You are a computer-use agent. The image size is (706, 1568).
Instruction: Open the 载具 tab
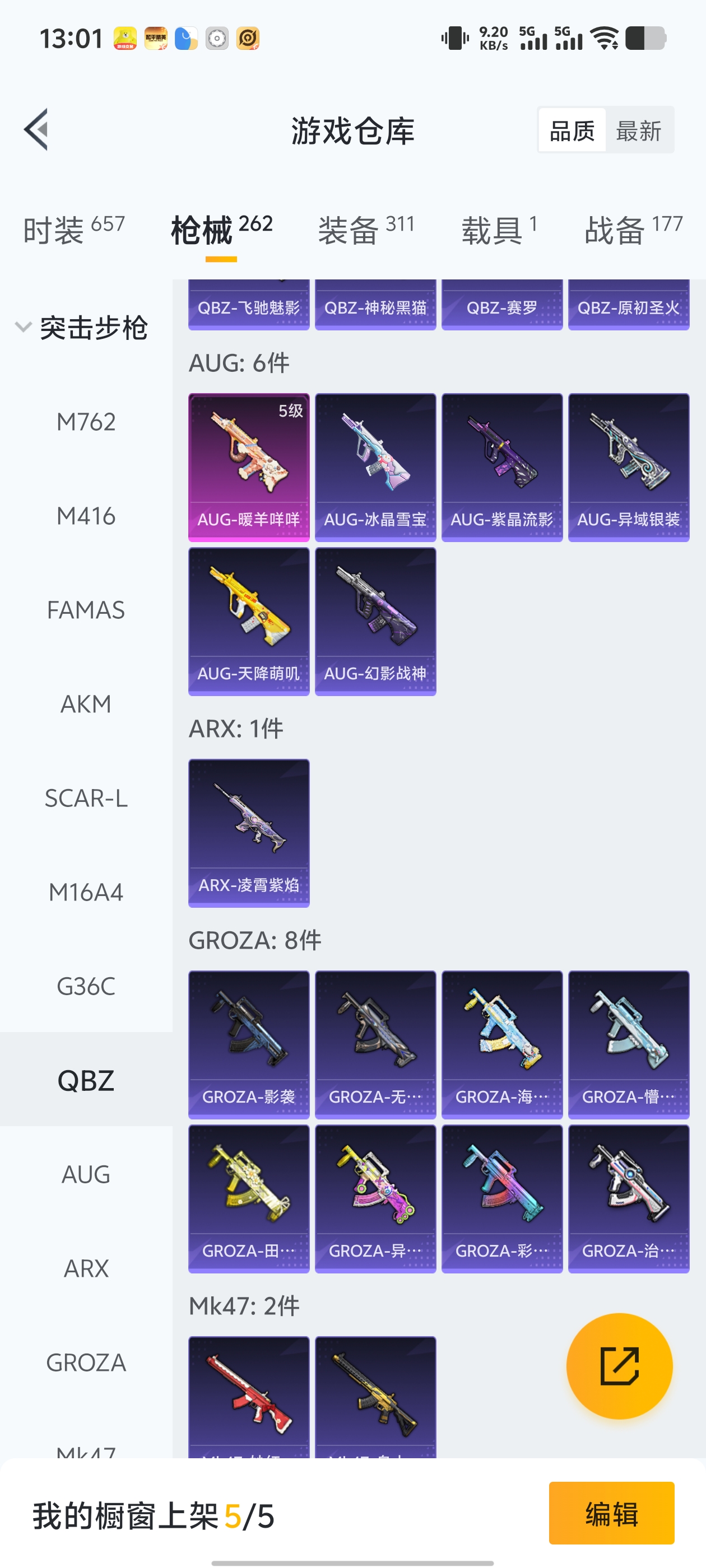pyautogui.click(x=499, y=230)
